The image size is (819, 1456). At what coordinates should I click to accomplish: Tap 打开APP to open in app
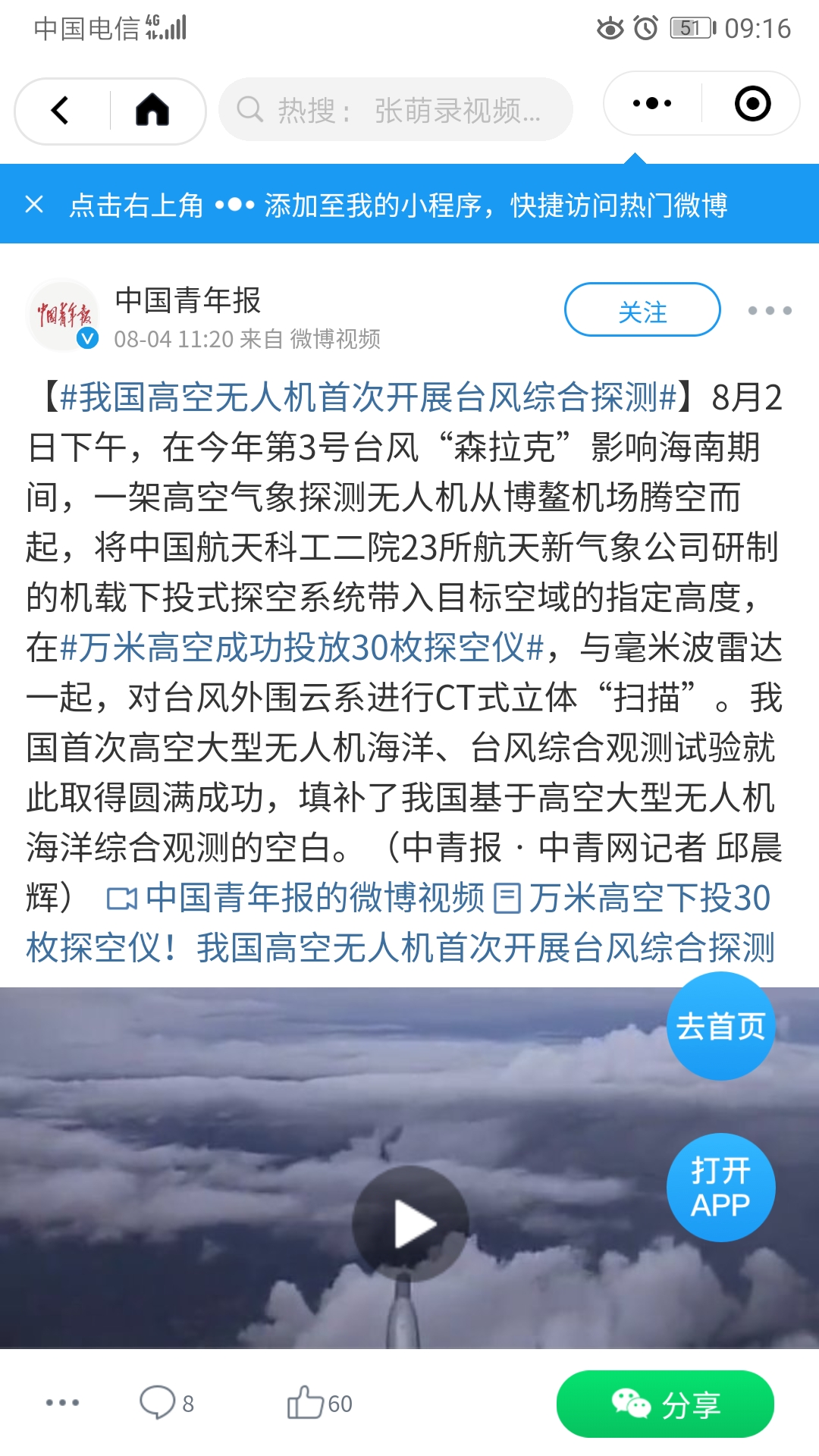pos(720,1188)
